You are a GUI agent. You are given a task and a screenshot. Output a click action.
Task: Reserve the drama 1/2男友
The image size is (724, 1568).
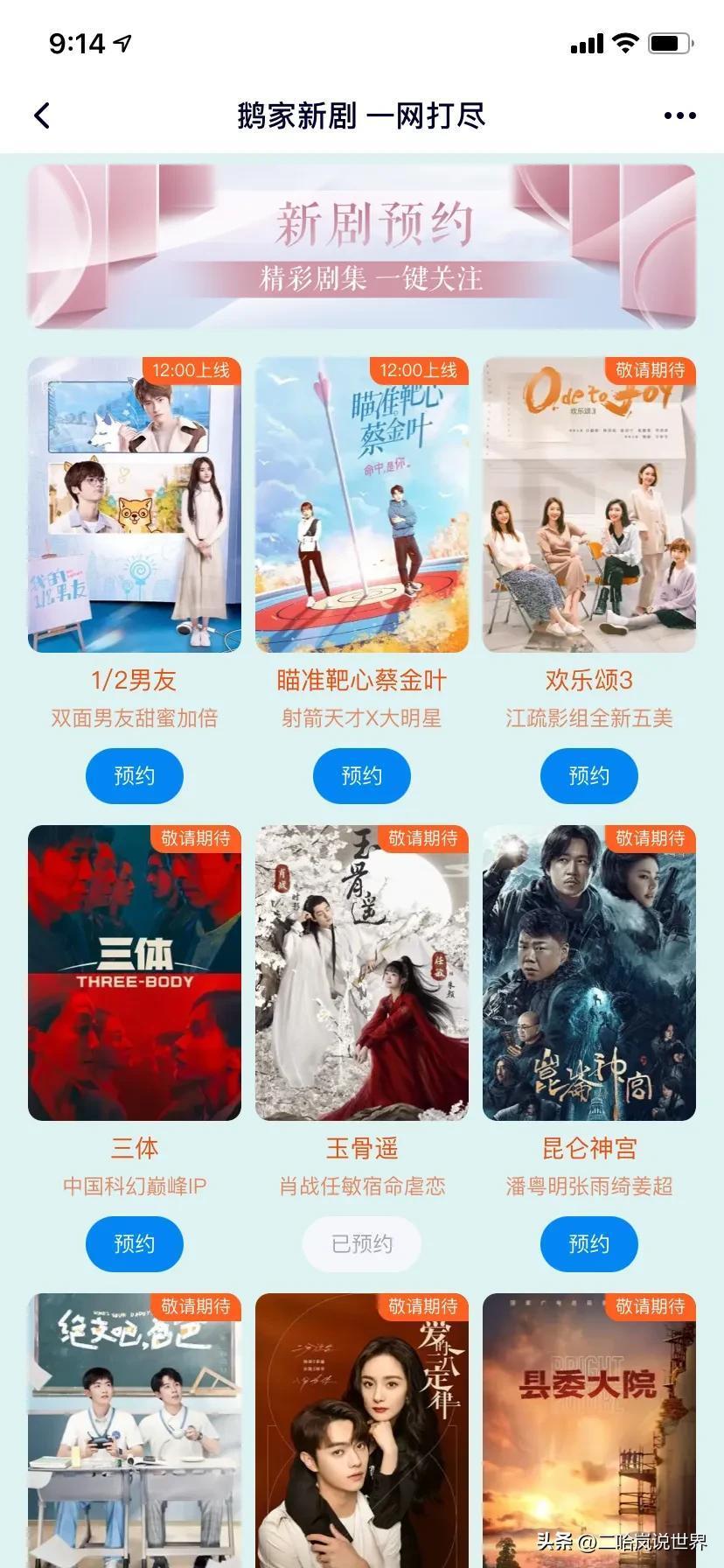point(135,776)
